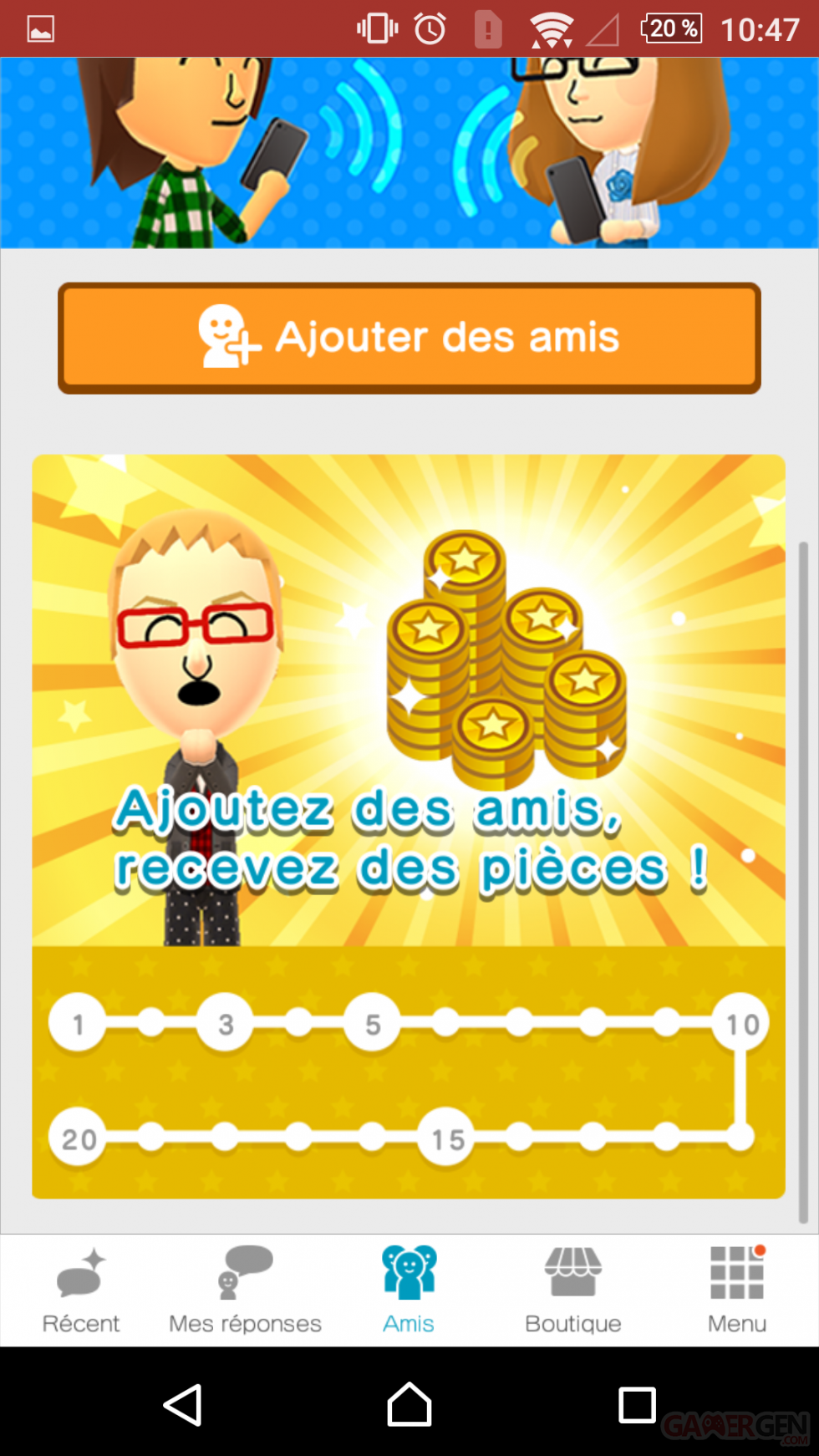Tap the alarm clock icon in status bar
819x1456 pixels.
click(430, 28)
